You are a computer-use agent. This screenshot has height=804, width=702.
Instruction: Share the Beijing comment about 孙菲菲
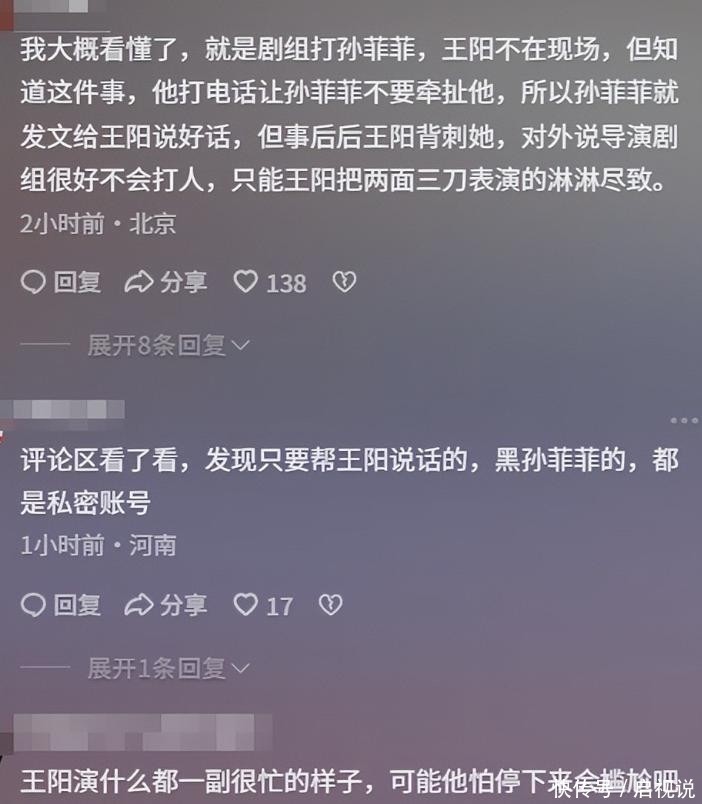coord(166,283)
